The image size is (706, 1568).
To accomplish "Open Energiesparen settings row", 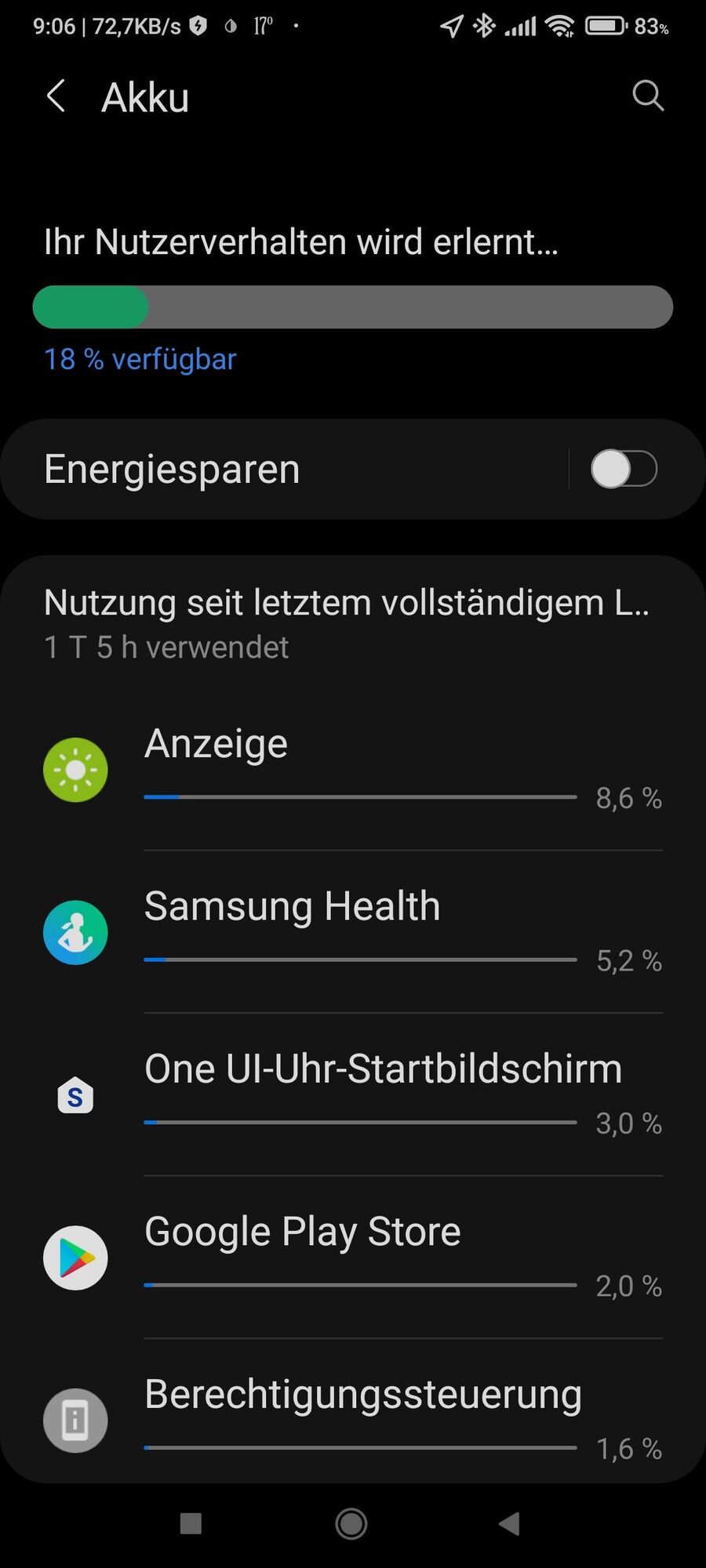I will 282,469.
